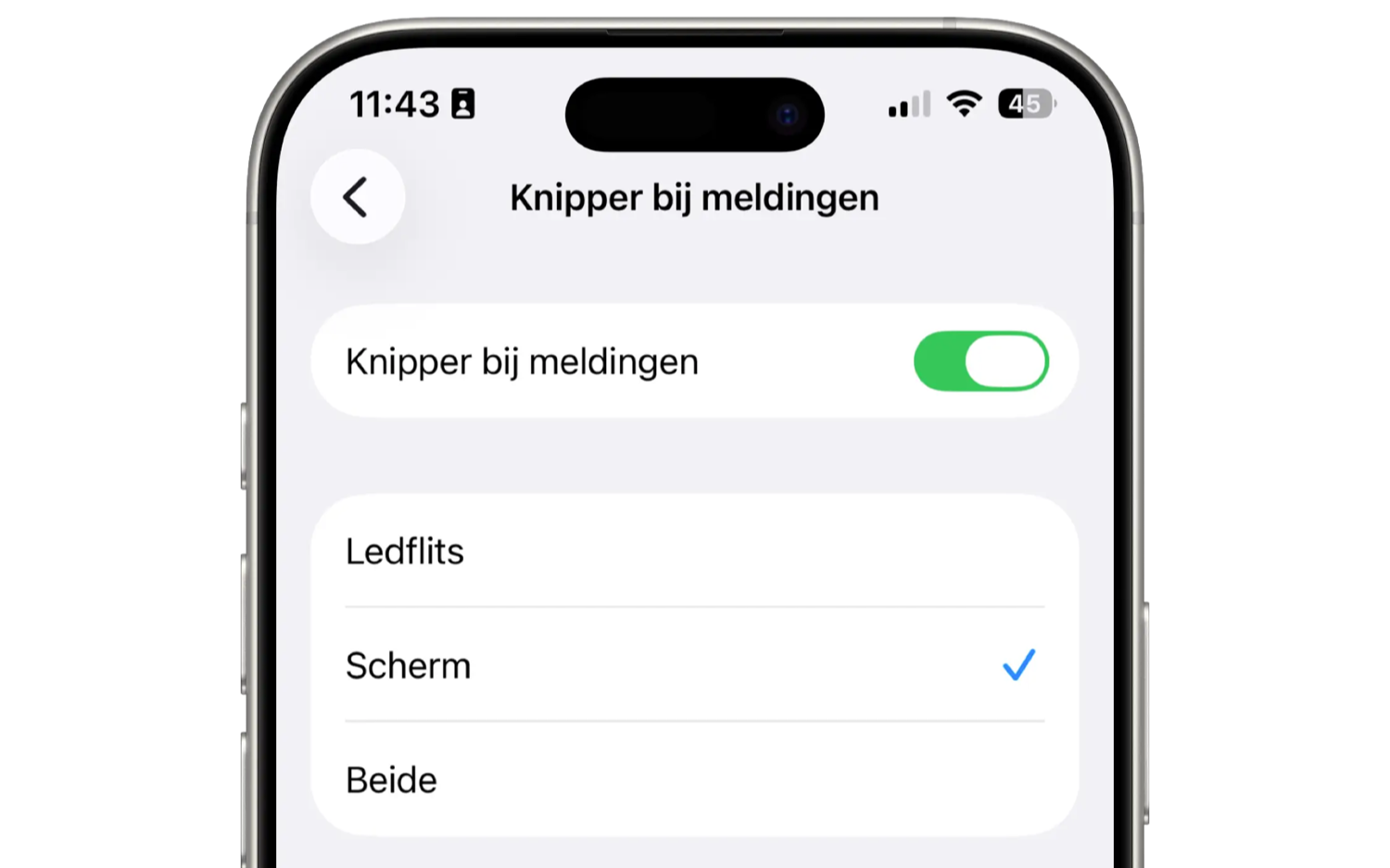Screen dimensions: 1390x868
Task: Pick the Beide option
Action: click(693, 780)
